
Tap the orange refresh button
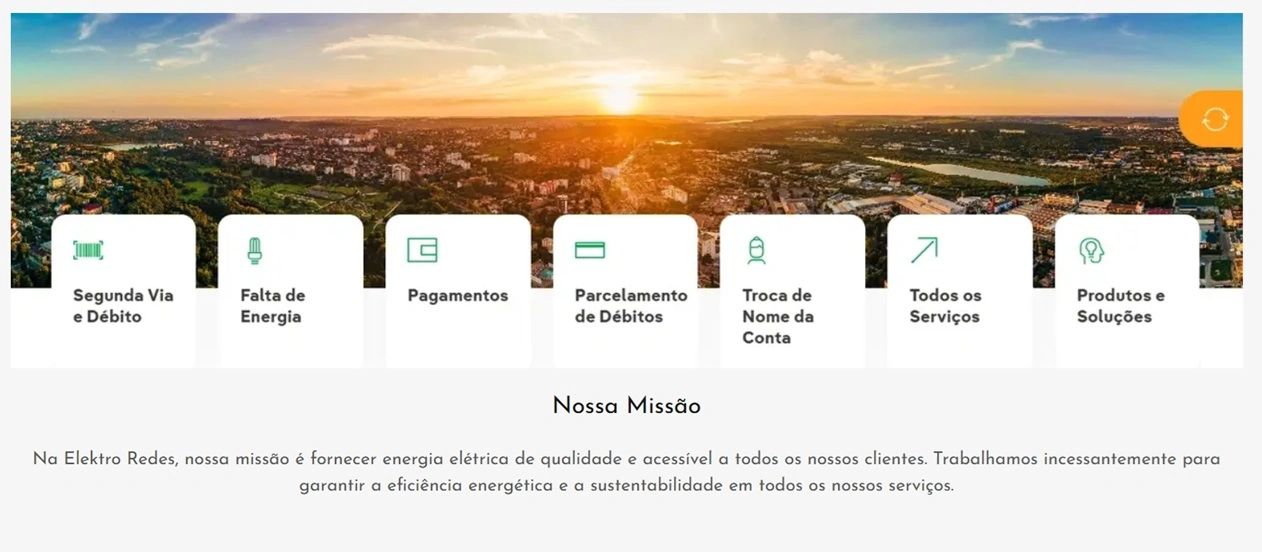[1214, 119]
